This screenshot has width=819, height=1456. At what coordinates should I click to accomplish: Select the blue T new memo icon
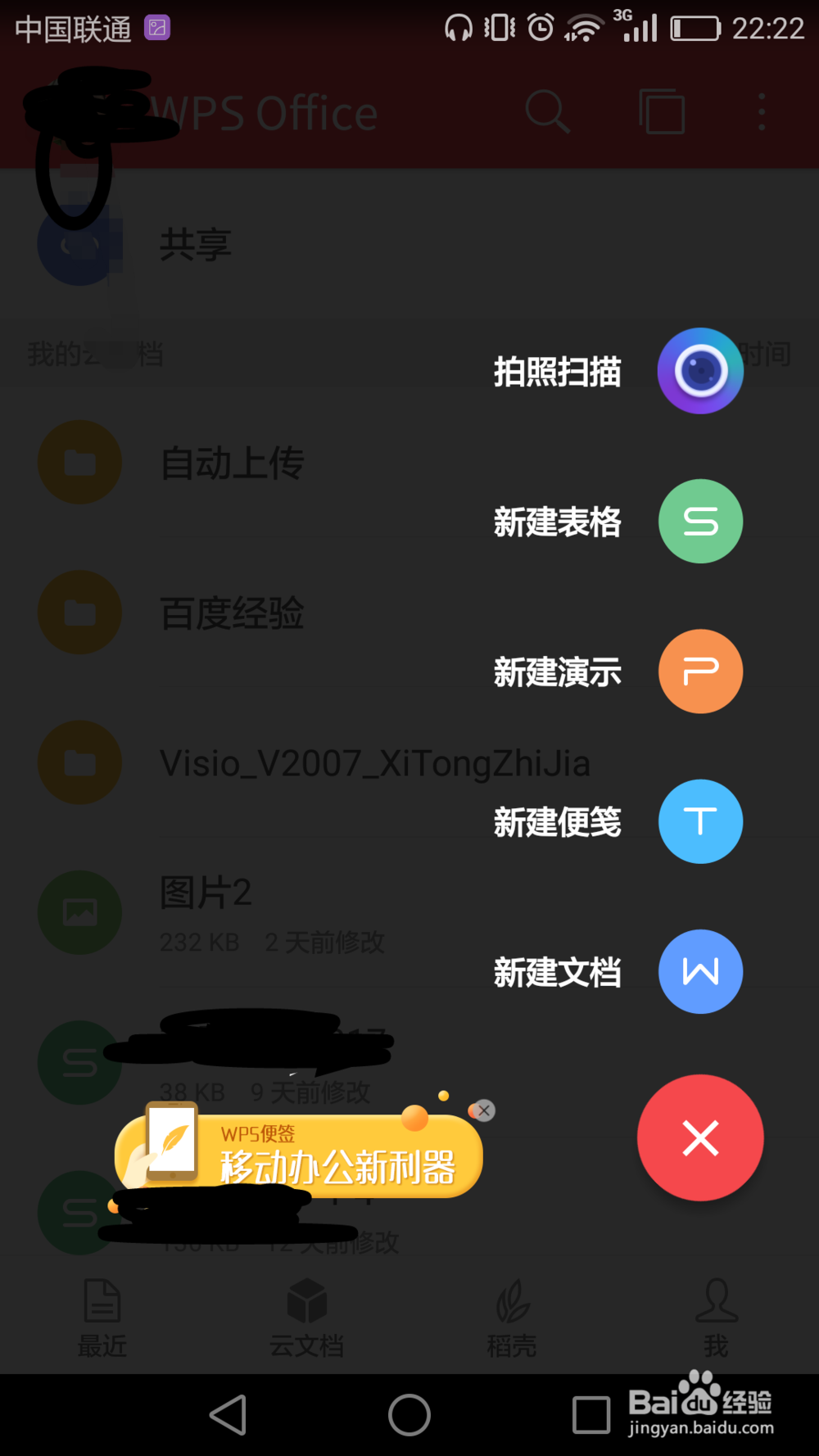(x=700, y=821)
